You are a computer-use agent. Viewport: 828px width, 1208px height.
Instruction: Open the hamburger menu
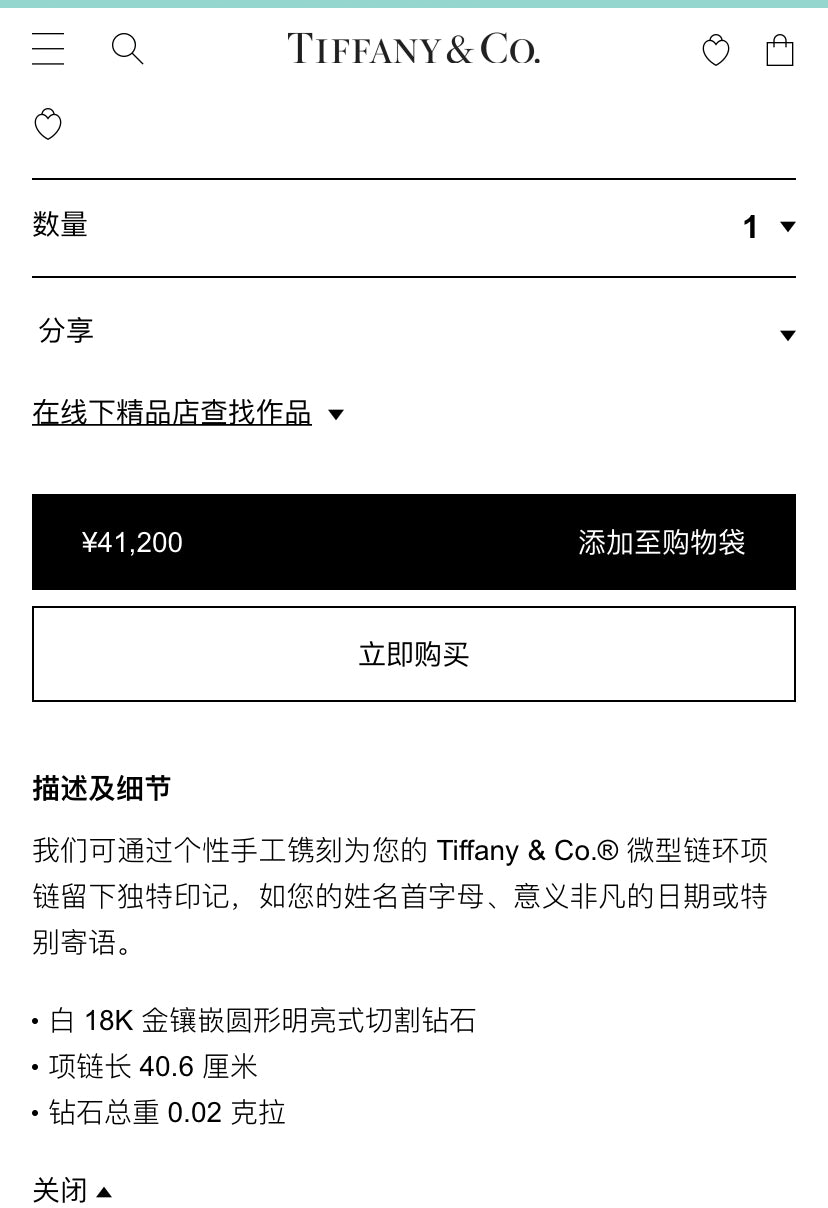(48, 49)
